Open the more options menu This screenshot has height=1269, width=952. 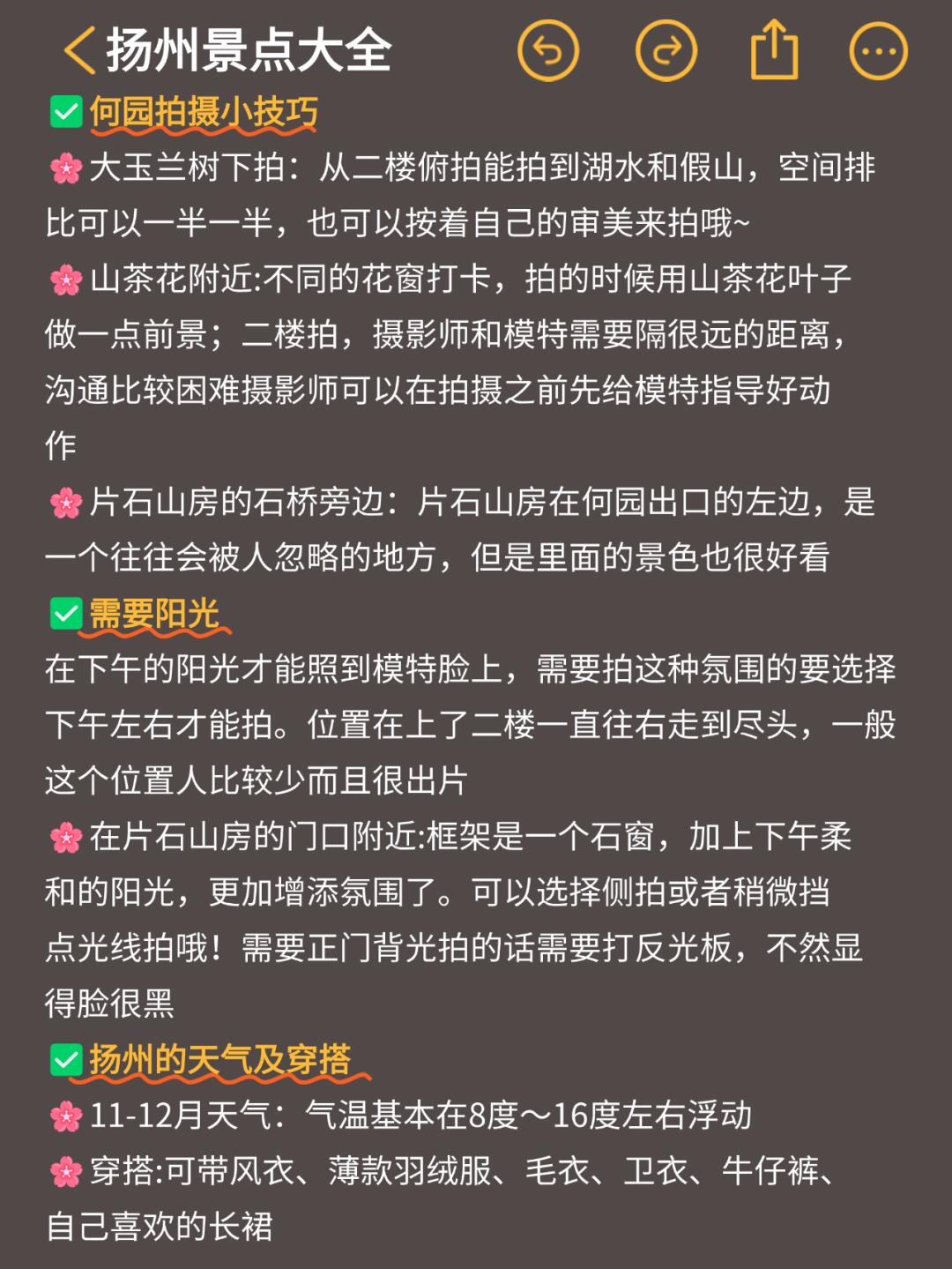[878, 51]
